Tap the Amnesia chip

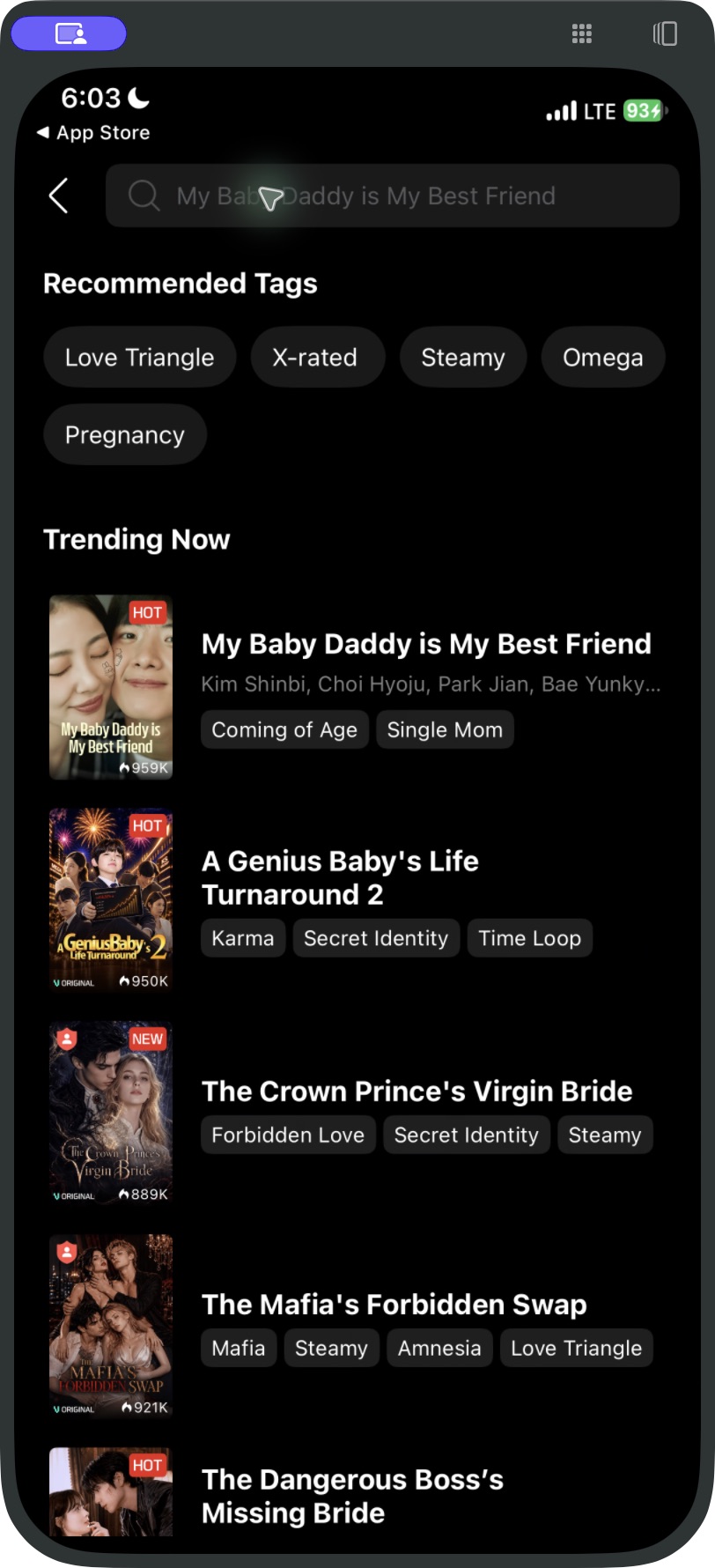coord(439,1349)
